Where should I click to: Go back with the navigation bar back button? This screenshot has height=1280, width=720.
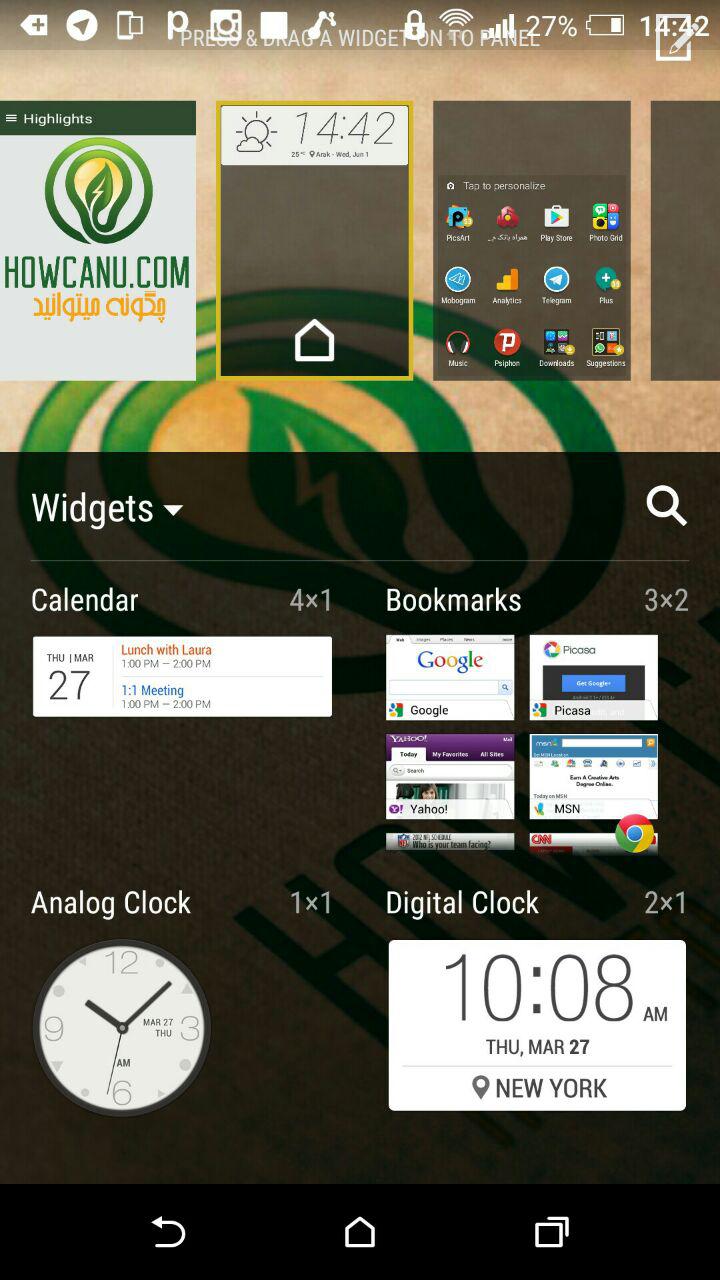168,1232
